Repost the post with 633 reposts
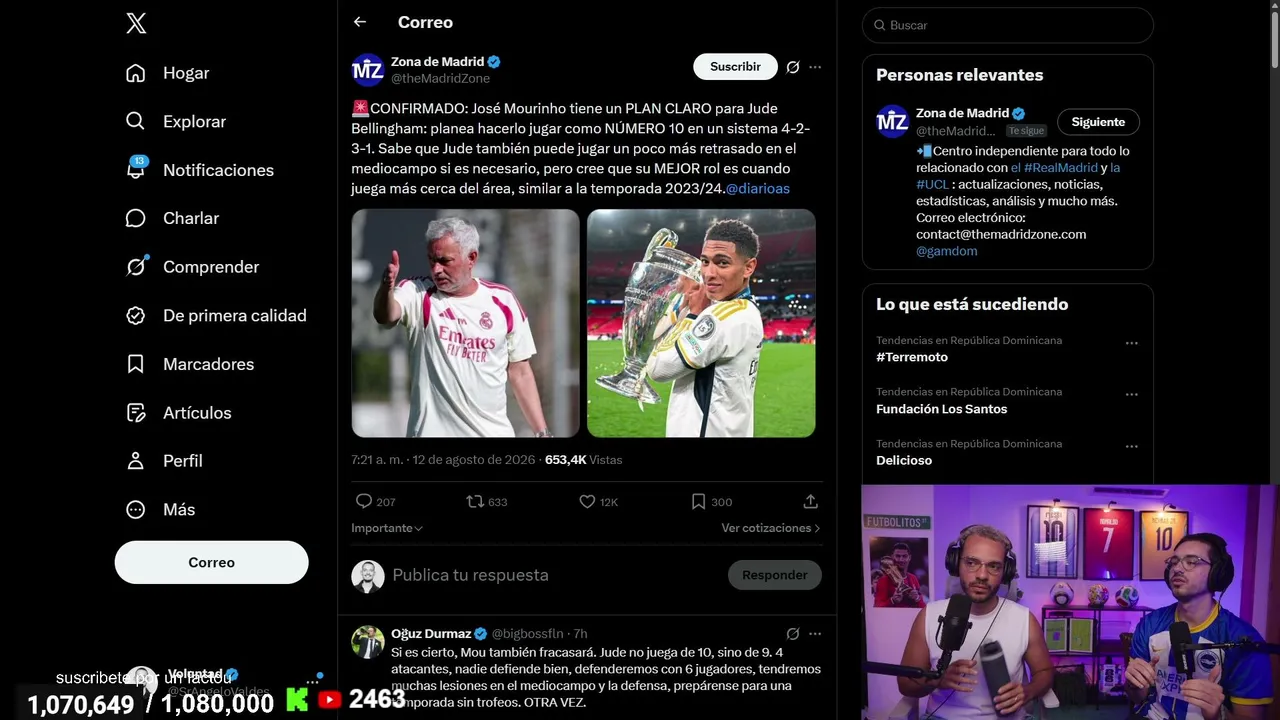 click(487, 502)
